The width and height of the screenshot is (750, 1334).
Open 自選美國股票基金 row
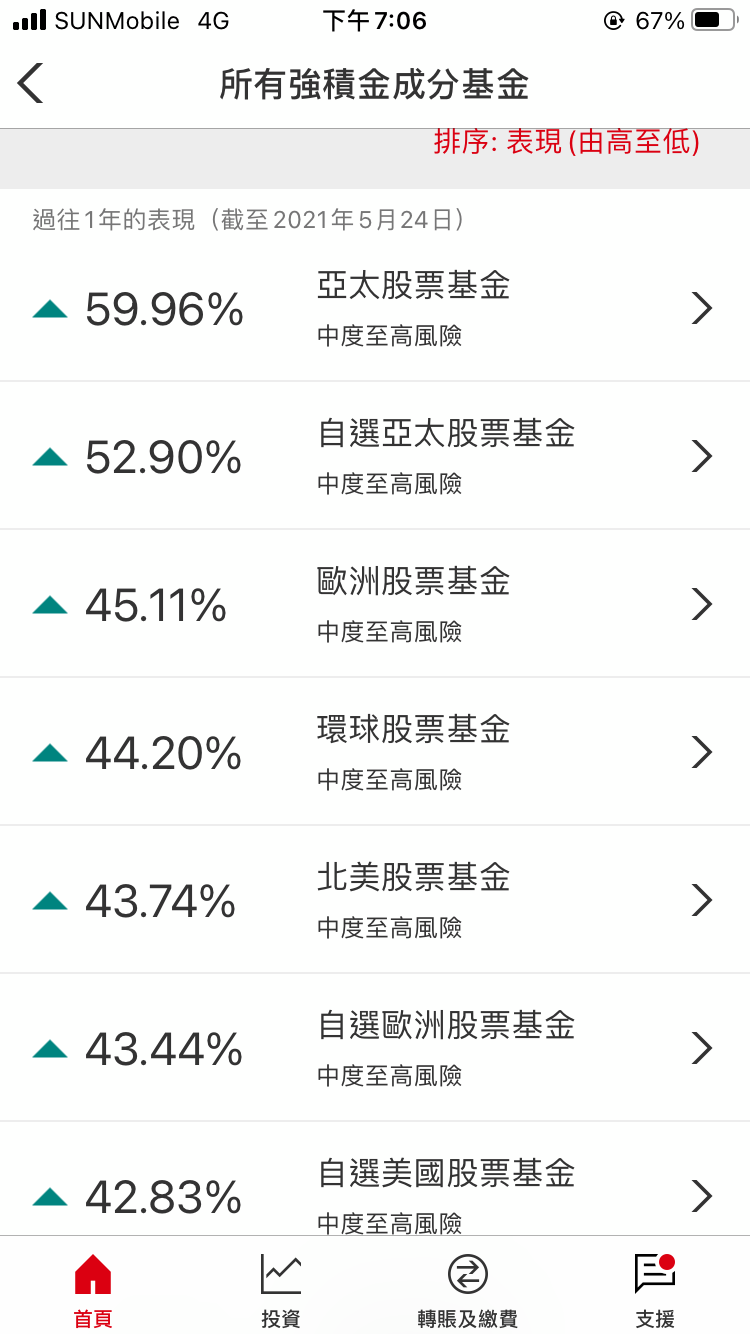pyautogui.click(x=375, y=1179)
